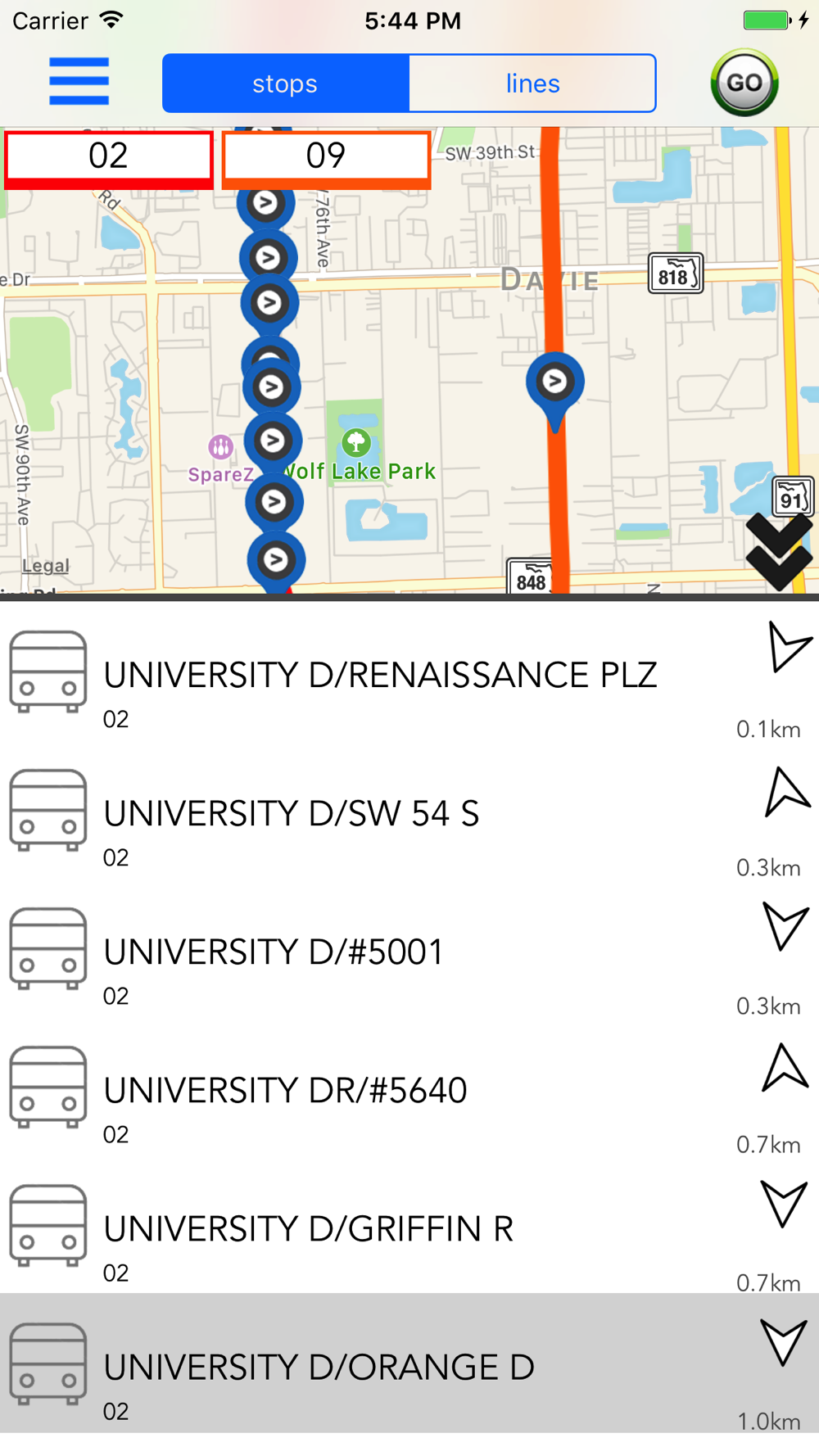Open the hamburger menu
Screen dimensions: 819x1456
79,82
